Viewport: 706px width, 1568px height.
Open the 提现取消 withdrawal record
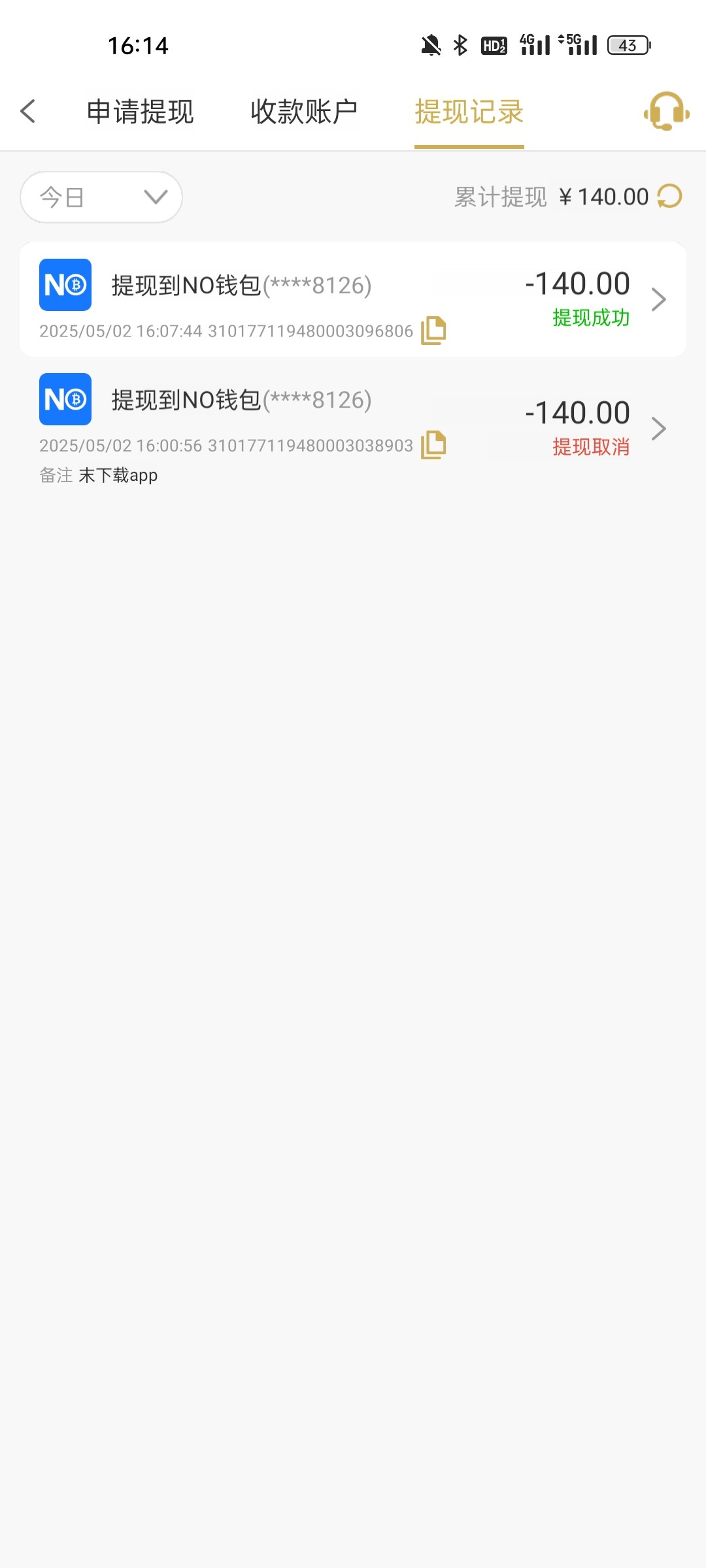(x=353, y=429)
